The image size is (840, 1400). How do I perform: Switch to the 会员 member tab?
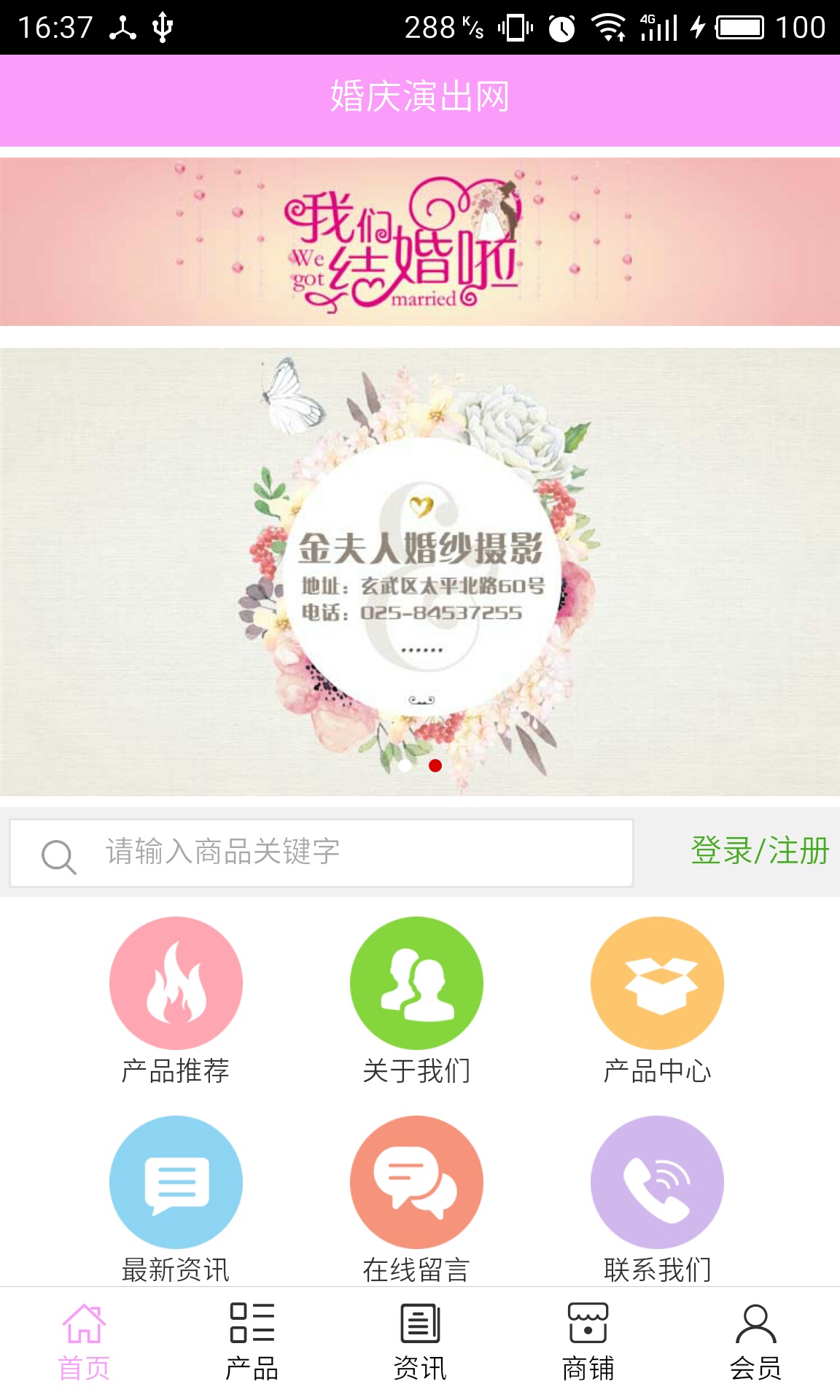[755, 1342]
